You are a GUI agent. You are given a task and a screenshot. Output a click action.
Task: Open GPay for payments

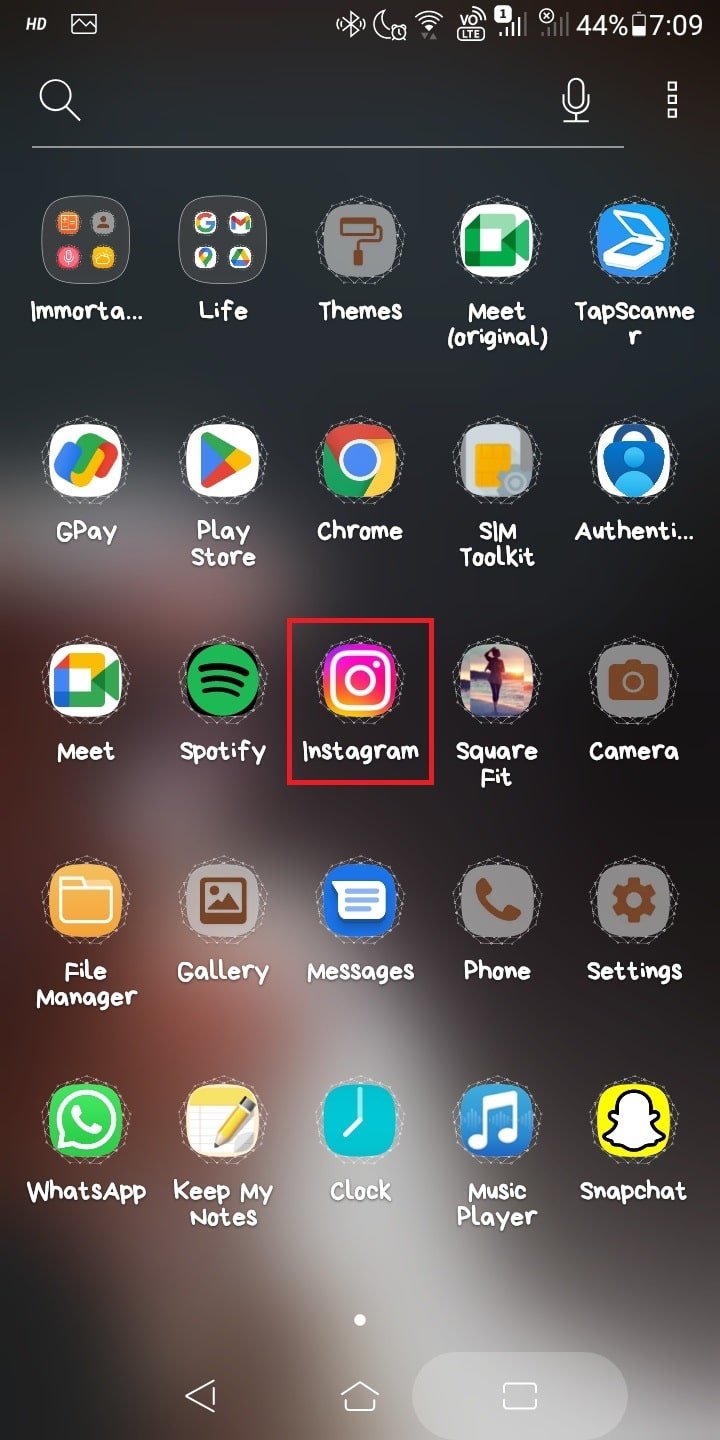click(85, 460)
